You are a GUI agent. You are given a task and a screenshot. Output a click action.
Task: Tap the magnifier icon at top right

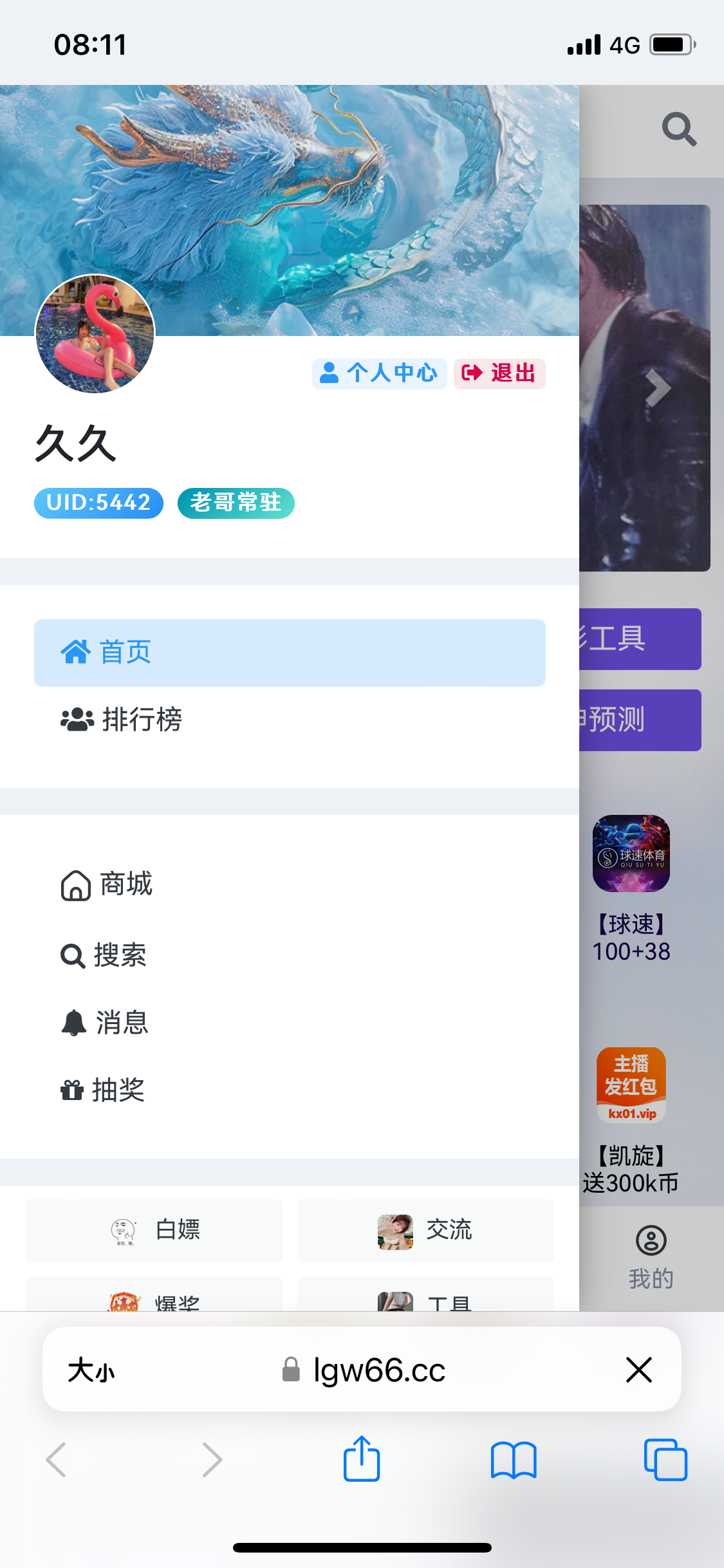tap(680, 130)
